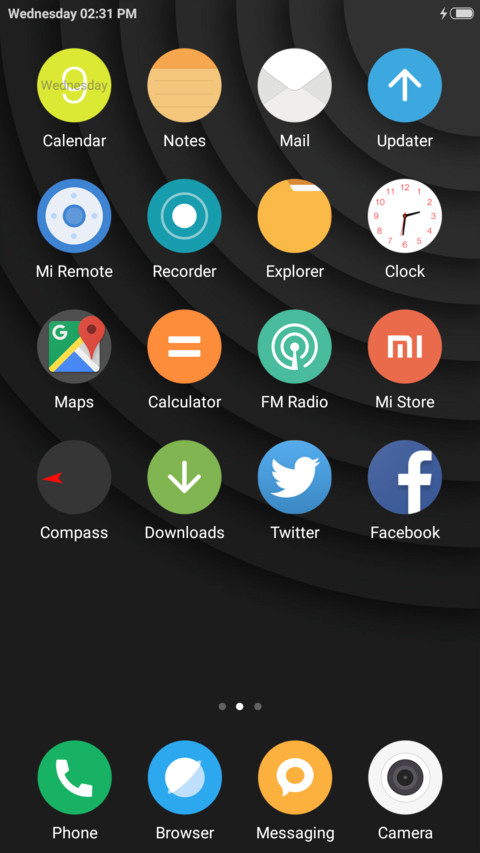Open the Downloads app

[x=184, y=477]
